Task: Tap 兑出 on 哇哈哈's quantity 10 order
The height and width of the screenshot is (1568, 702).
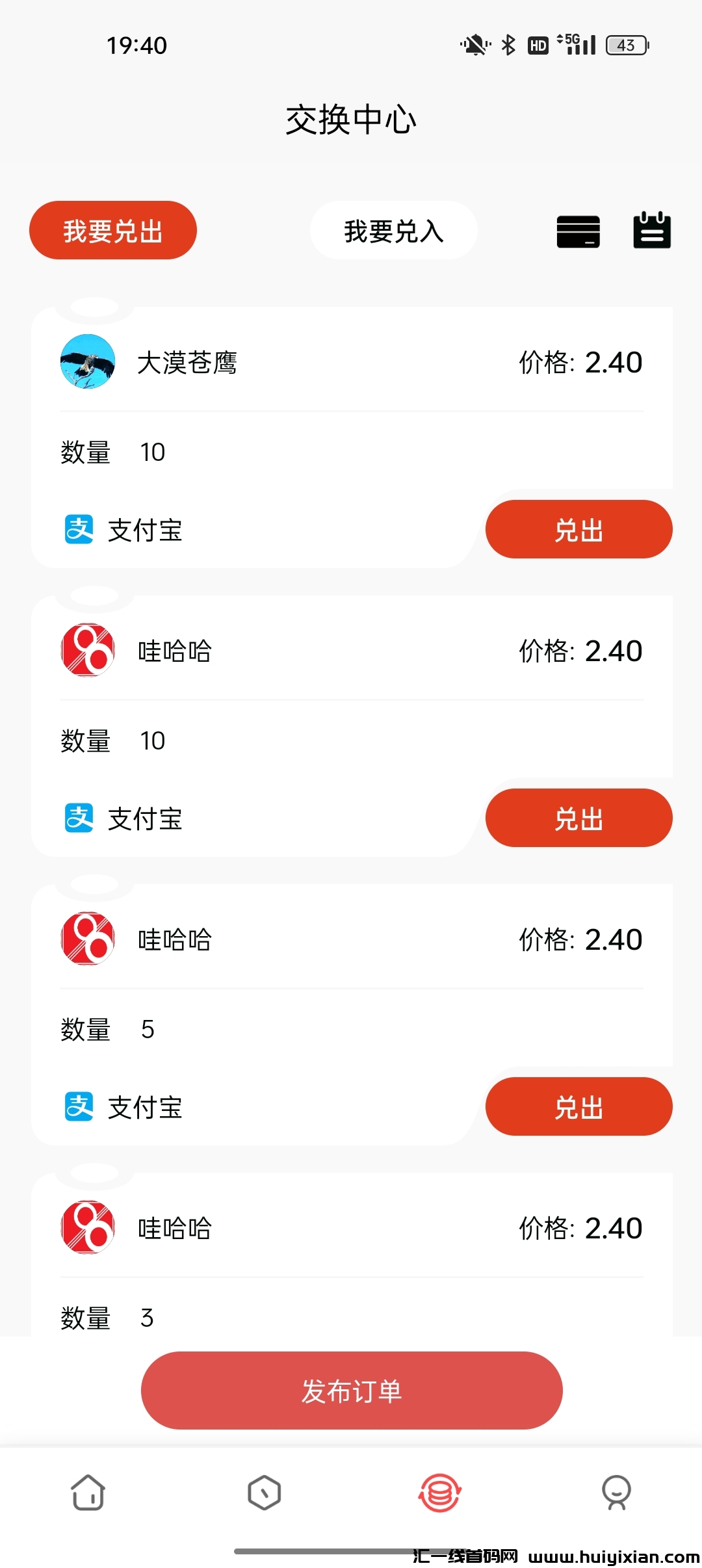Action: coord(578,818)
